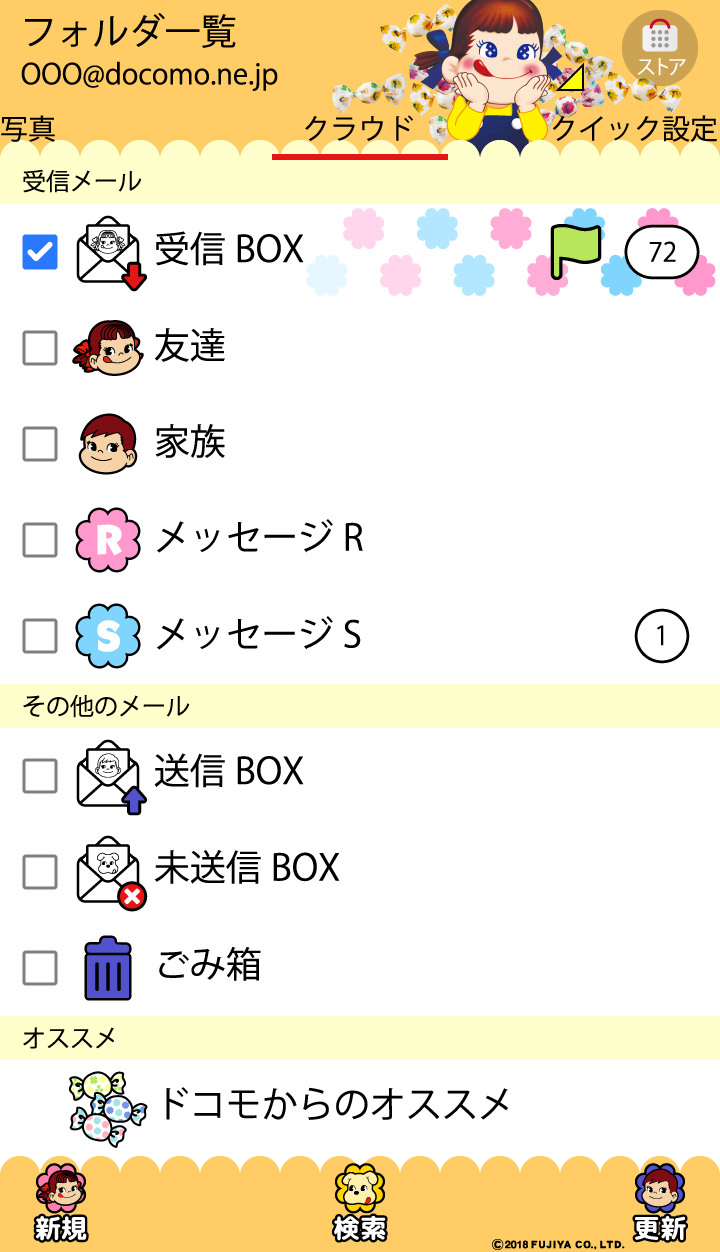720x1252 pixels.
Task: Tick the メッセージ R checkbox
Action: [x=40, y=540]
